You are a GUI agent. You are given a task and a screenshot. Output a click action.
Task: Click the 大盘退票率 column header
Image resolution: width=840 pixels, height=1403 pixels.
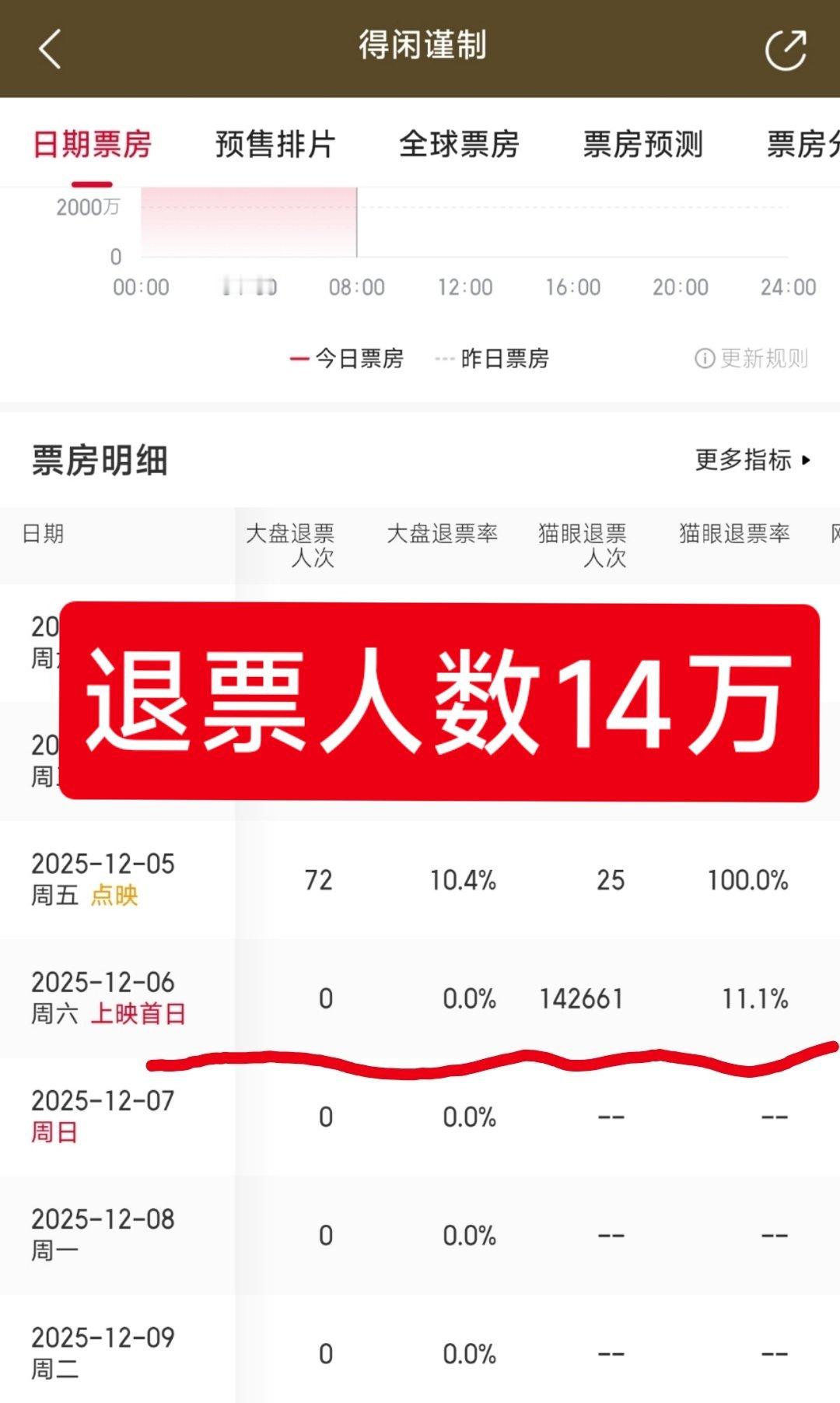pos(442,534)
